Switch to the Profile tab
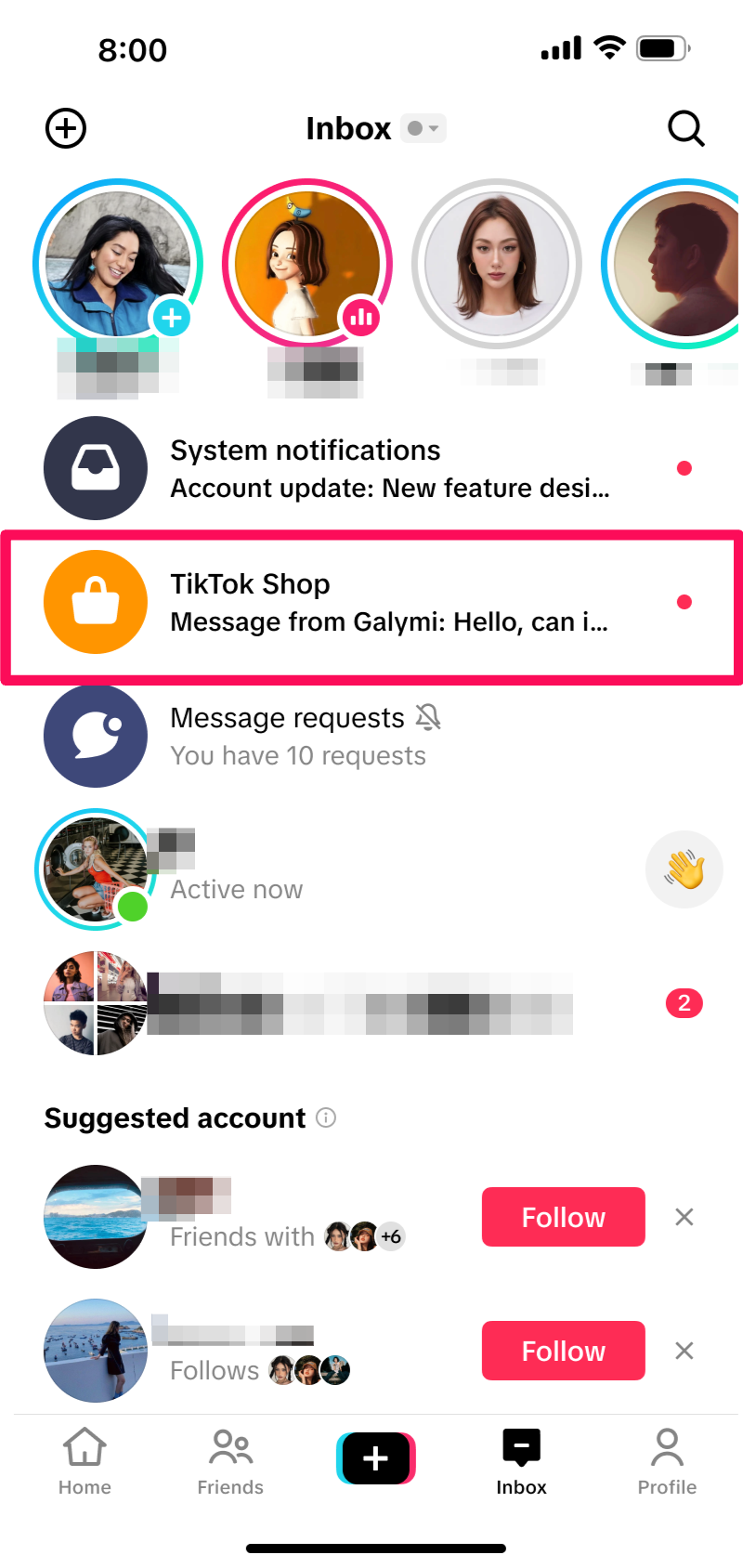The image size is (743, 1568). [667, 1460]
